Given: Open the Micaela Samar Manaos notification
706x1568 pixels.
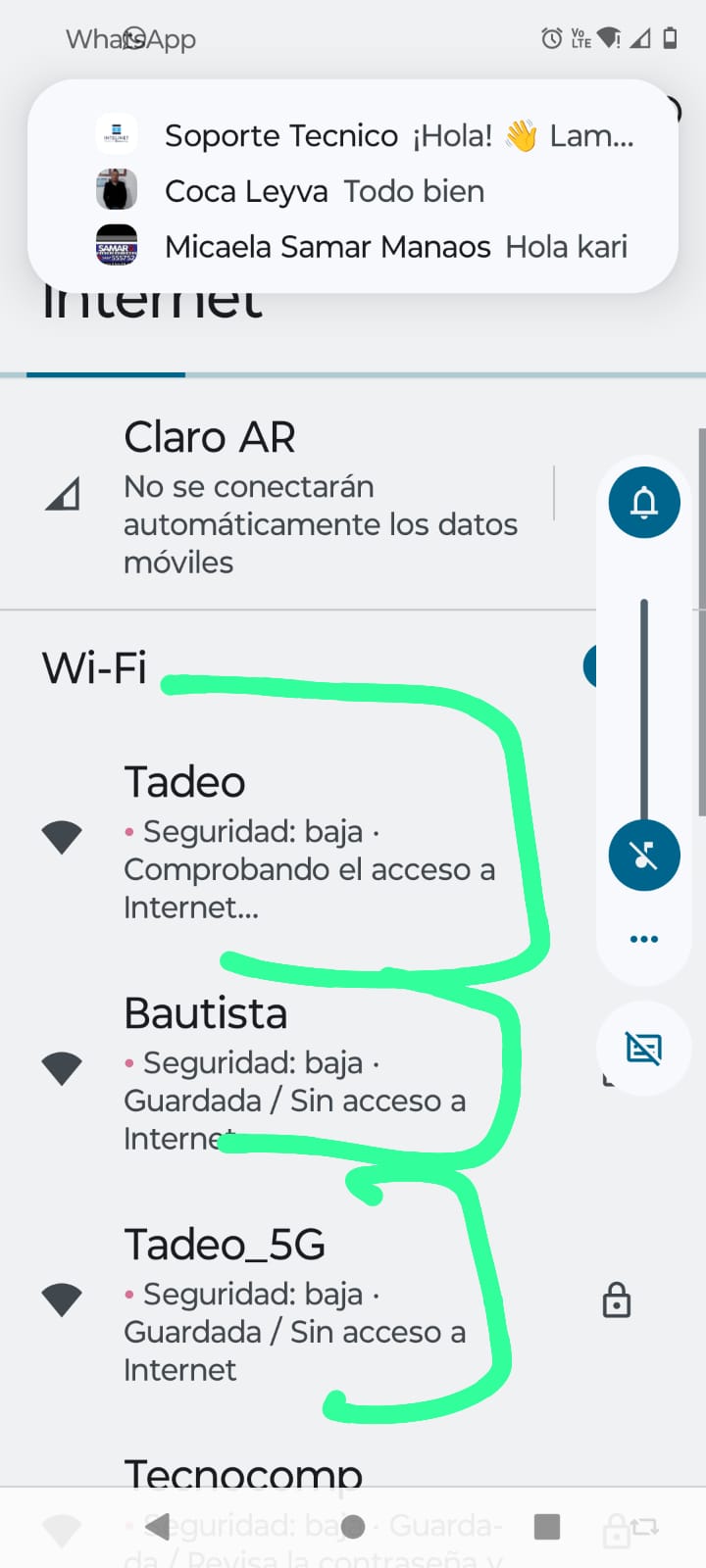Looking at the screenshot, I should click(x=392, y=247).
